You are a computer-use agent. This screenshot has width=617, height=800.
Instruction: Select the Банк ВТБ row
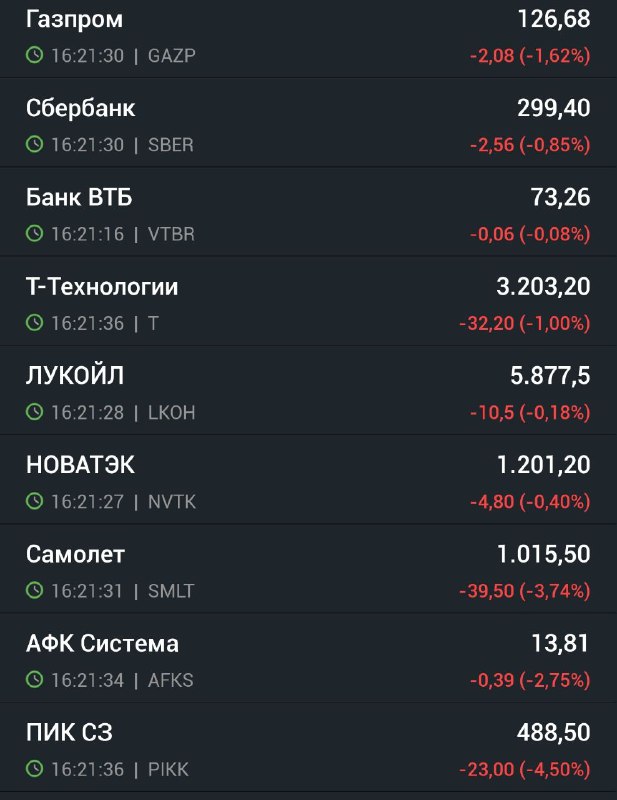click(308, 215)
